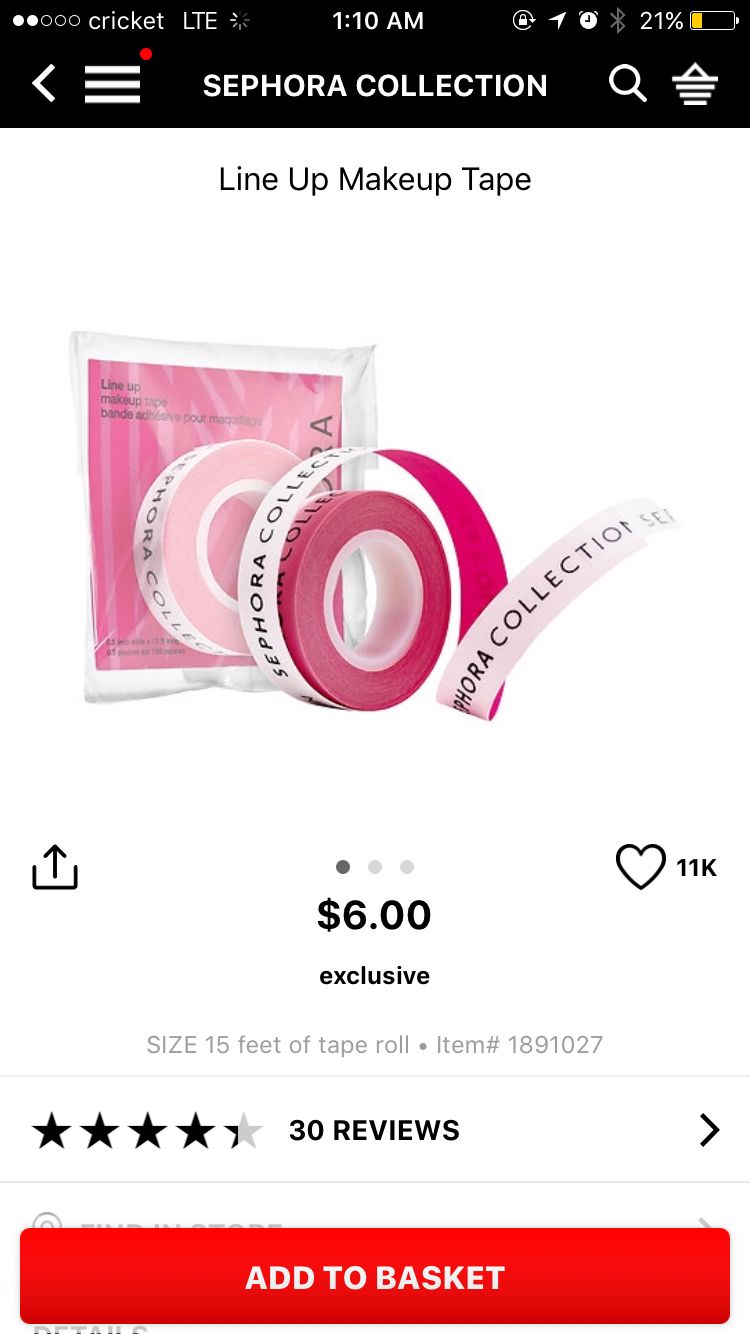Tap the back arrow to go back
Image resolution: width=750 pixels, height=1334 pixels.
(43, 84)
